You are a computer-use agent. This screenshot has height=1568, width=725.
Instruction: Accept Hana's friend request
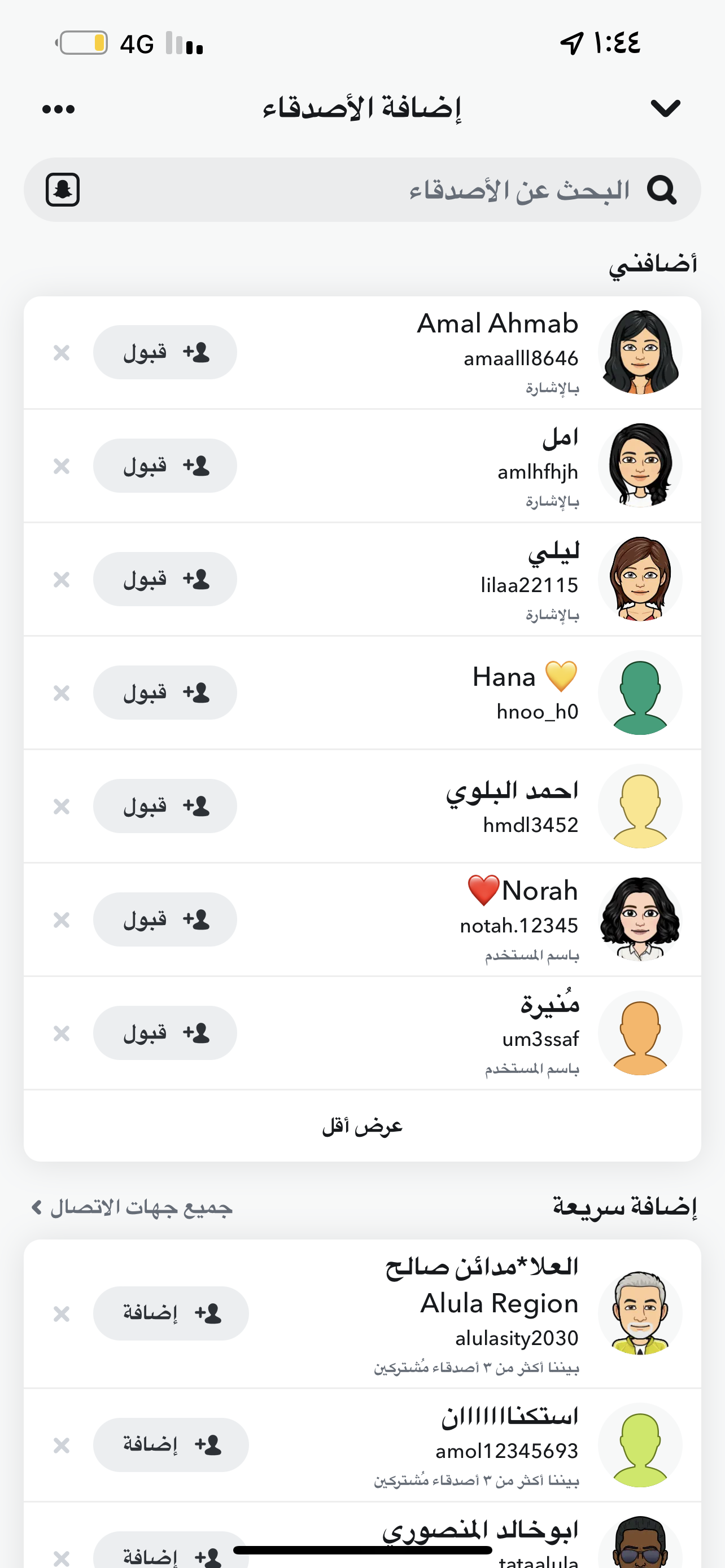pos(165,693)
